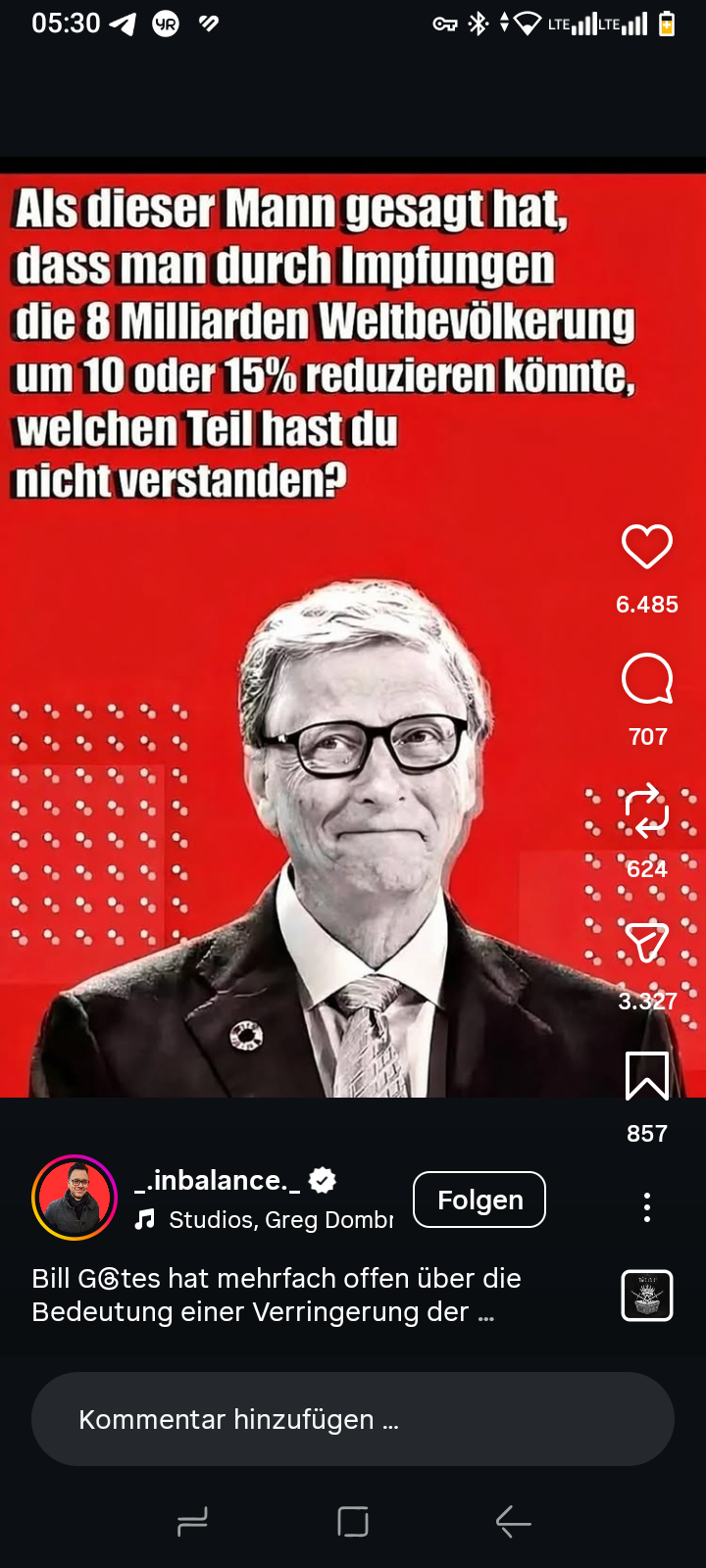Tap 'Kommentar hinzufügen' input field

(353, 1418)
